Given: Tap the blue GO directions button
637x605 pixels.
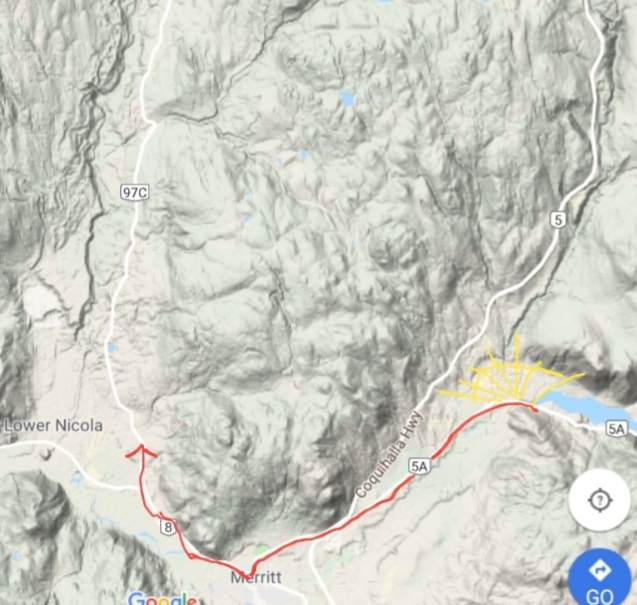Looking at the screenshot, I should pyautogui.click(x=600, y=579).
